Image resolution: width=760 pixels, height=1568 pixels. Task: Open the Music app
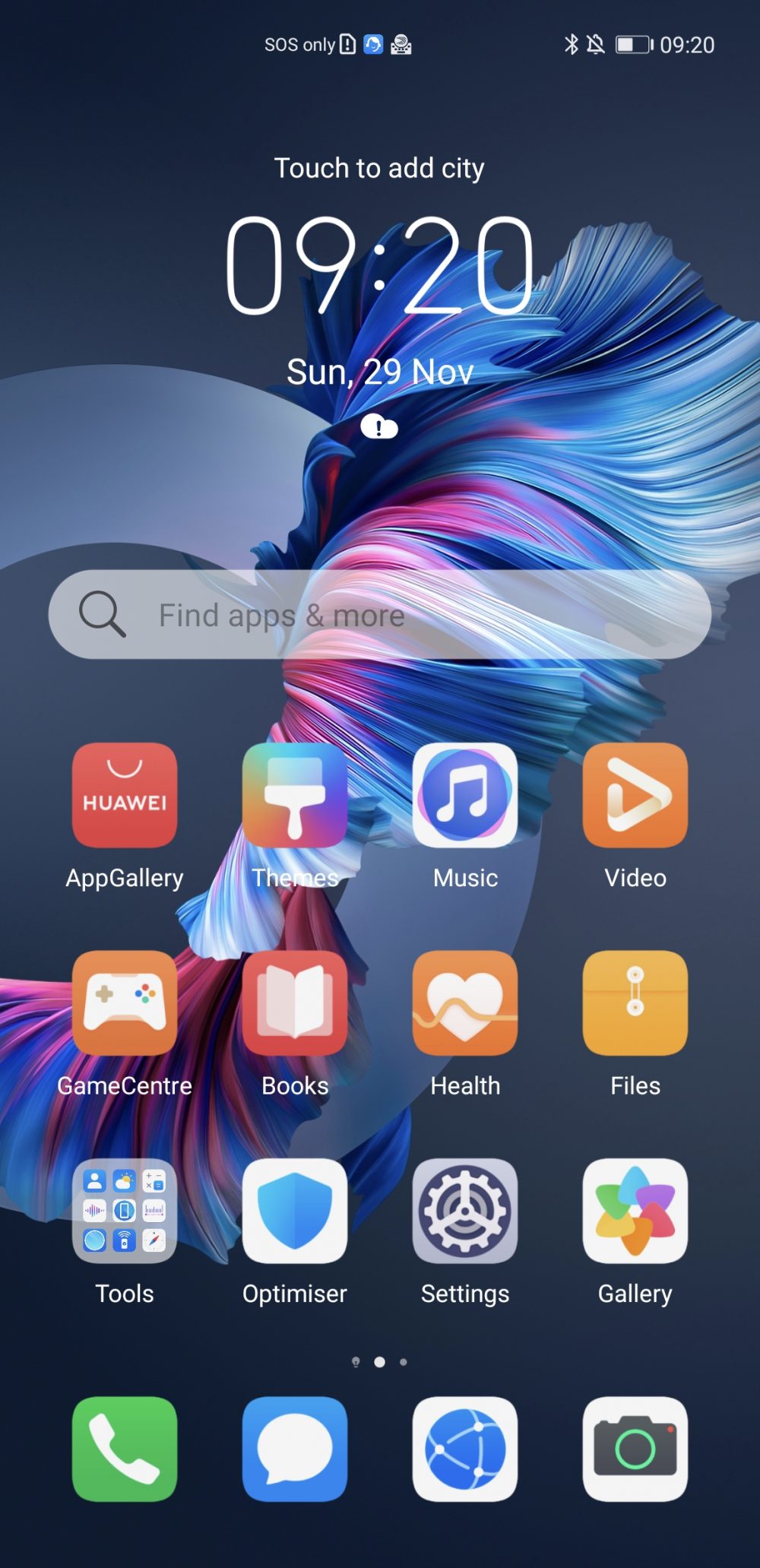[x=465, y=795]
